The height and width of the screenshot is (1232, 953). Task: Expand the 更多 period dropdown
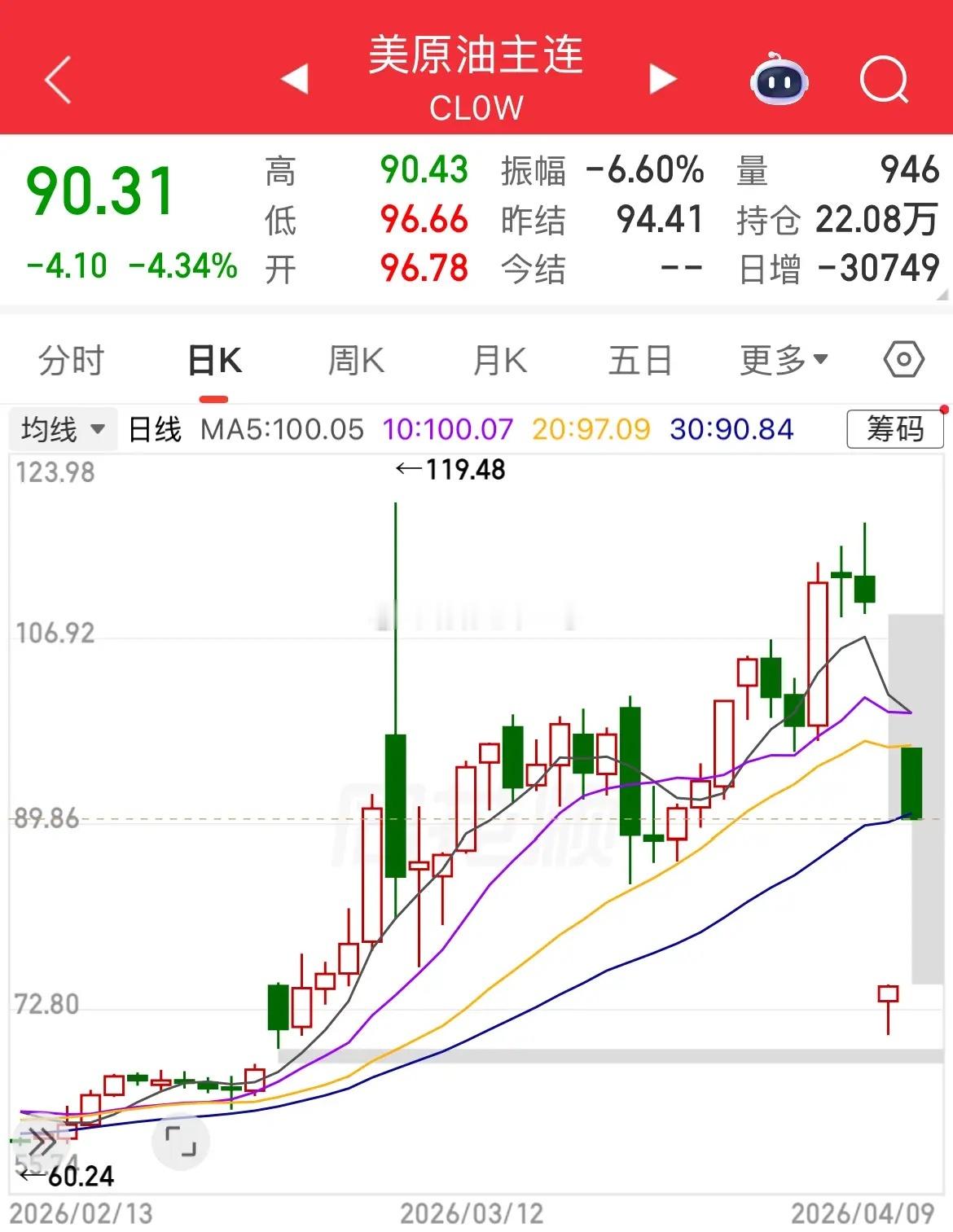[783, 360]
